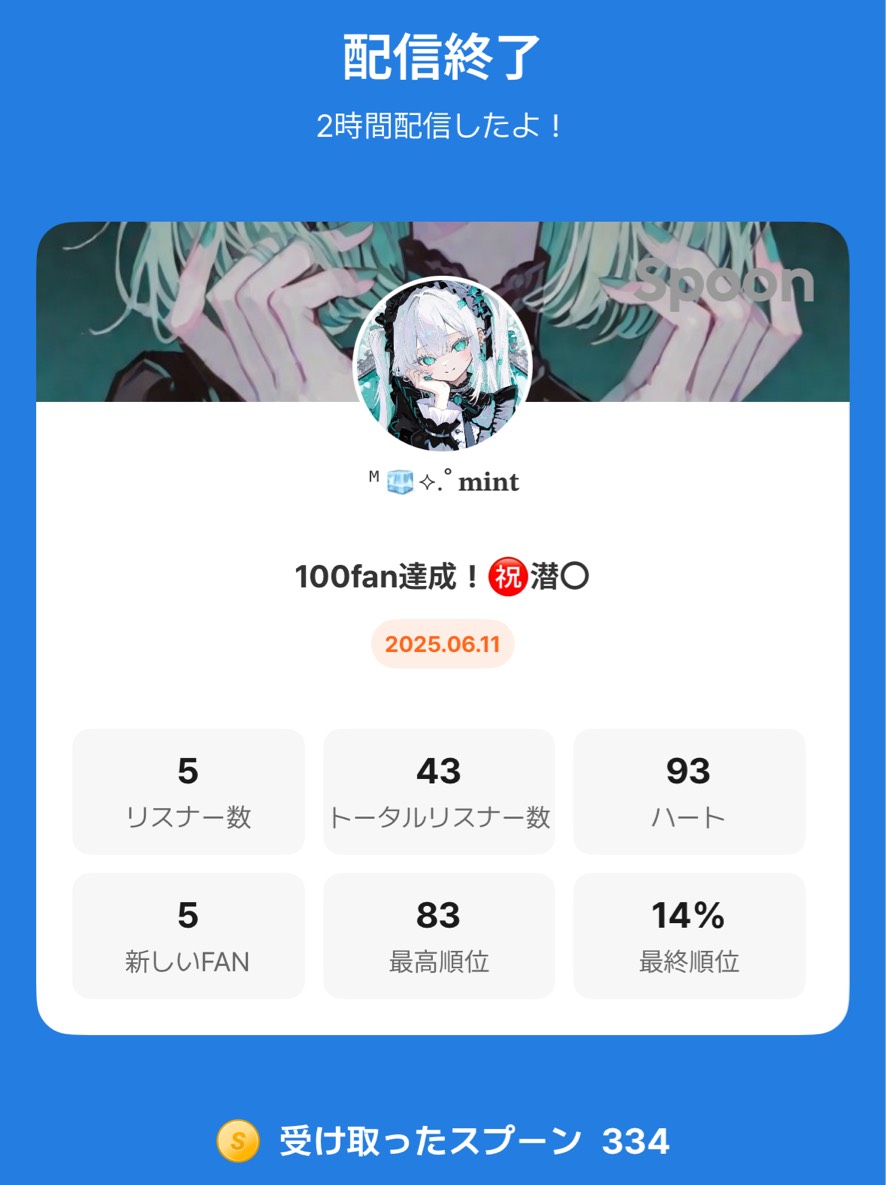Select the 2時間配信したよ！ message
Screen dimensions: 886x1185
[441, 124]
